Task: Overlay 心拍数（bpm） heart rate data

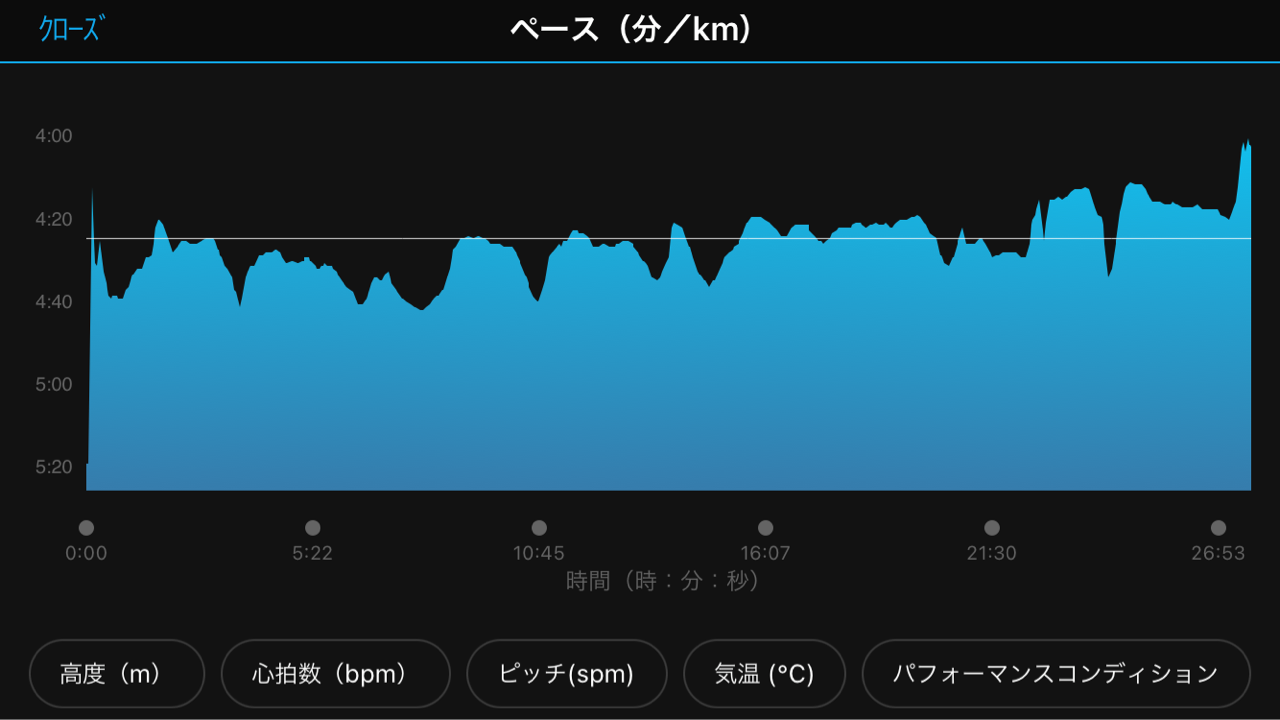Action: [x=336, y=674]
